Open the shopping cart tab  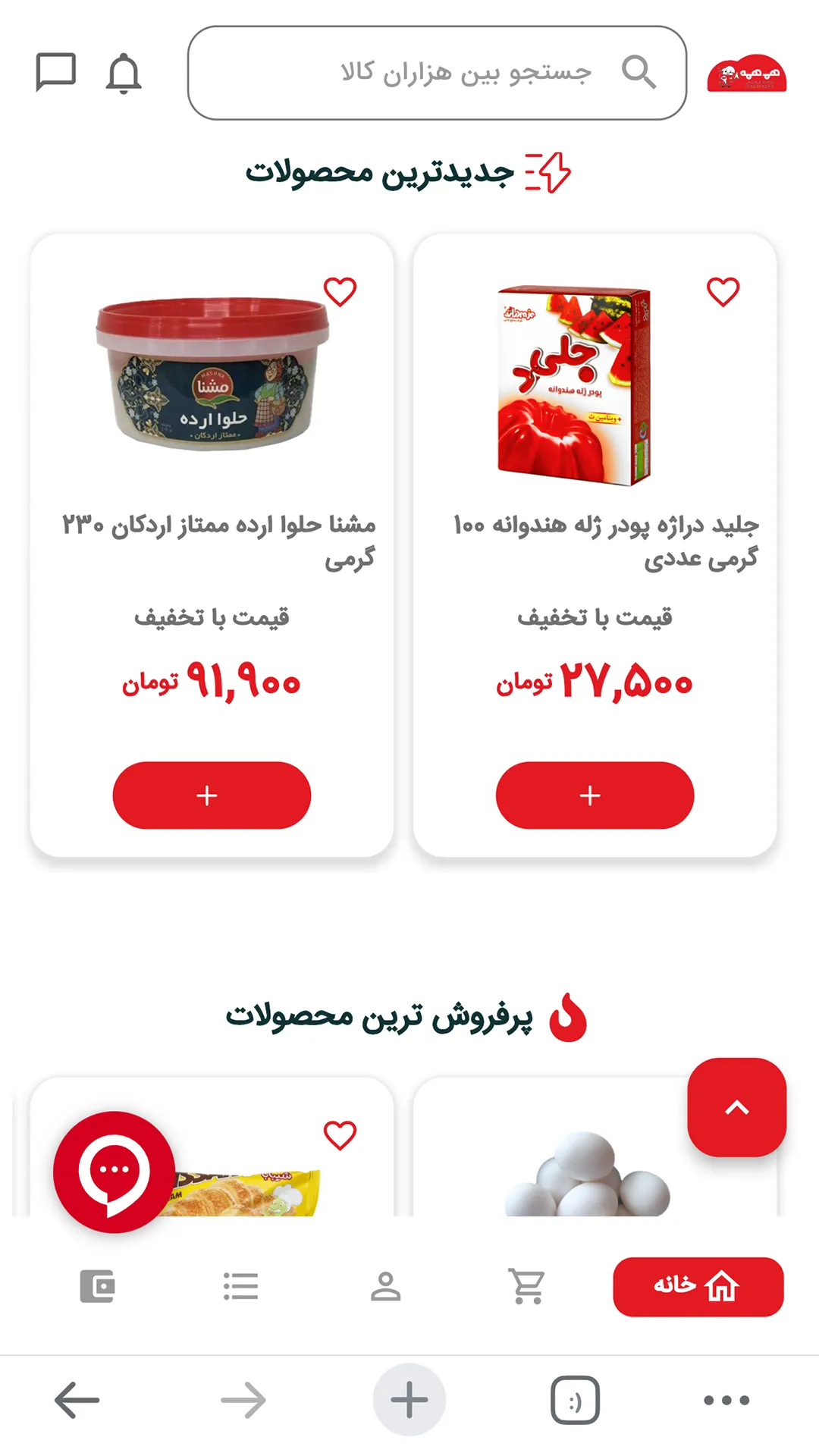pyautogui.click(x=527, y=1287)
